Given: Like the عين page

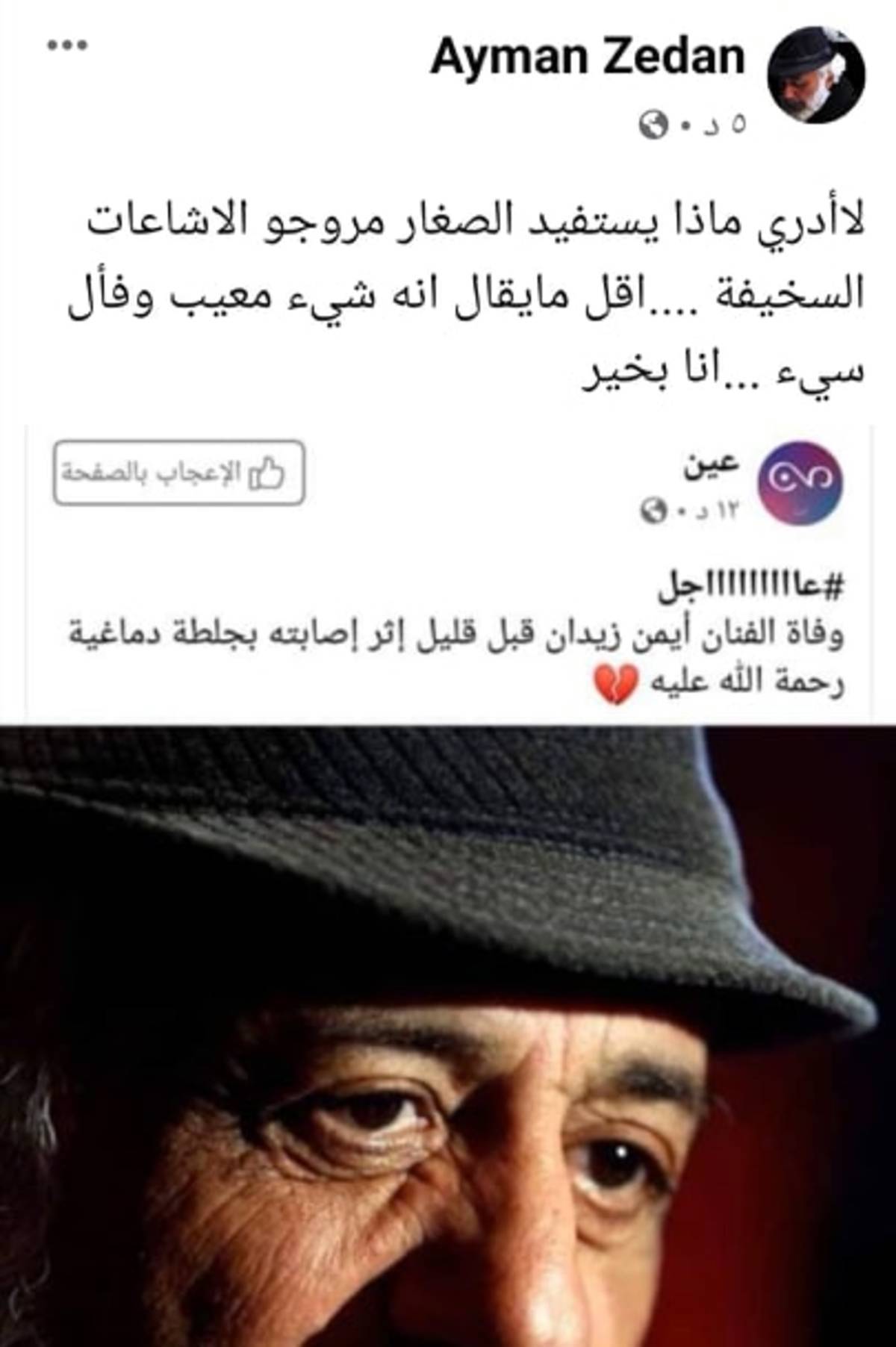Looking at the screenshot, I should pos(178,473).
